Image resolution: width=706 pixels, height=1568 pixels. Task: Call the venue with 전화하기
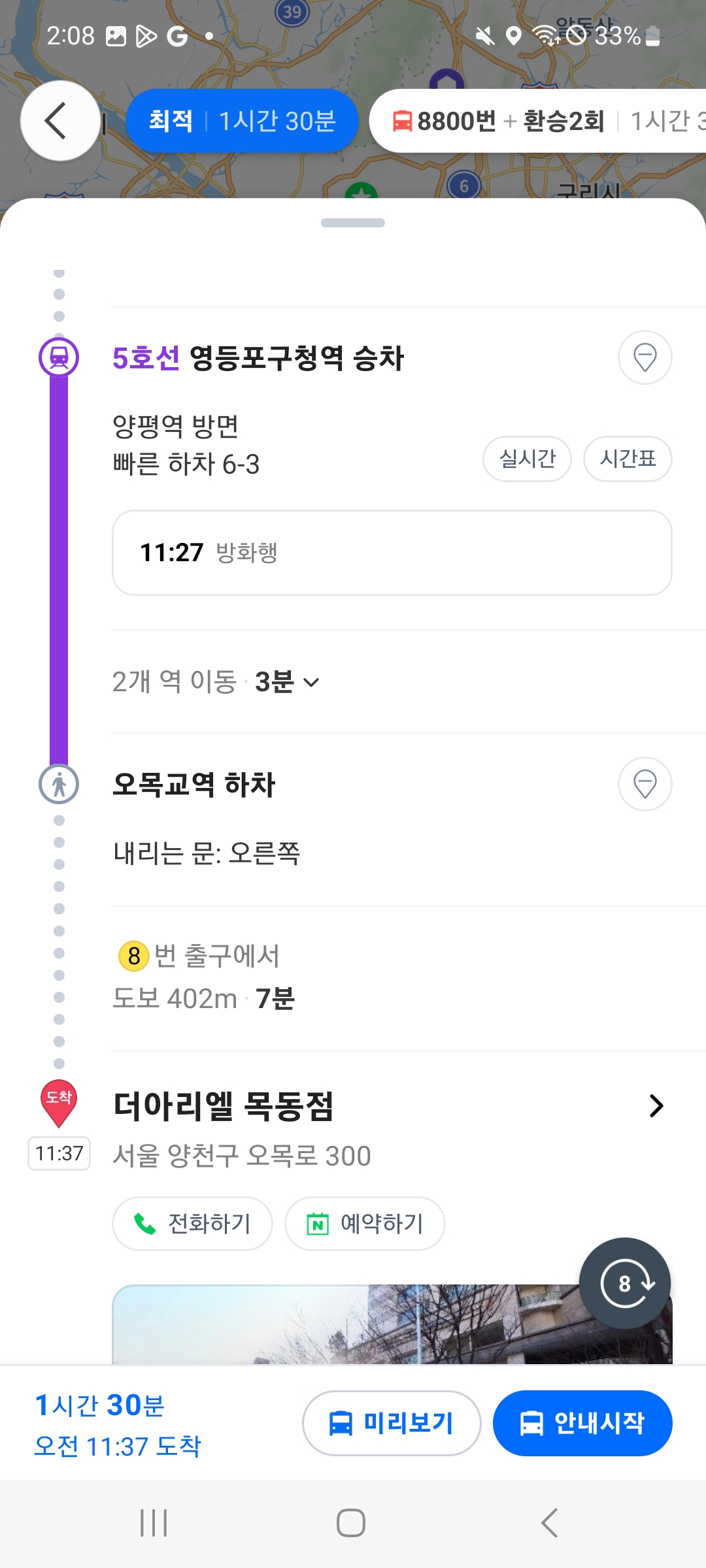(192, 1224)
